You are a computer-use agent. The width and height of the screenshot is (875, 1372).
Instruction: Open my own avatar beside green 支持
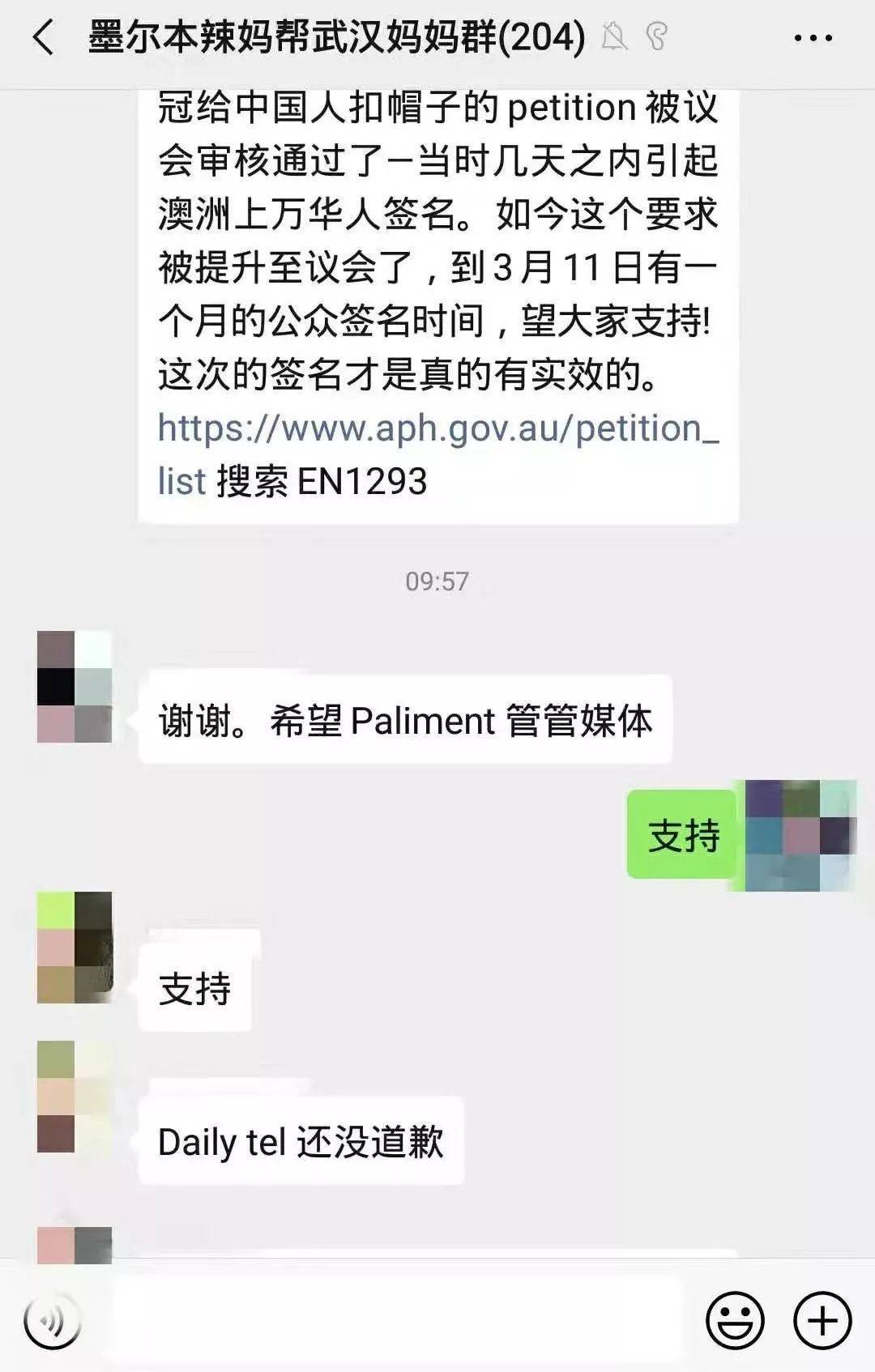pos(800,835)
